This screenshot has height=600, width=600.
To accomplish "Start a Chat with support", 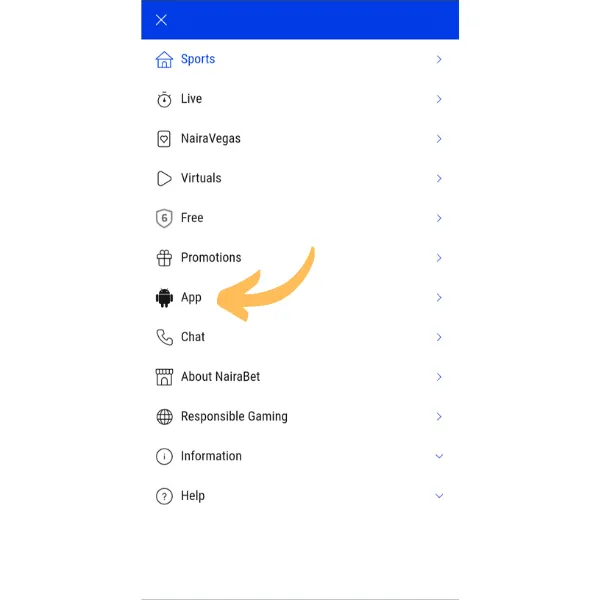I will tap(192, 337).
